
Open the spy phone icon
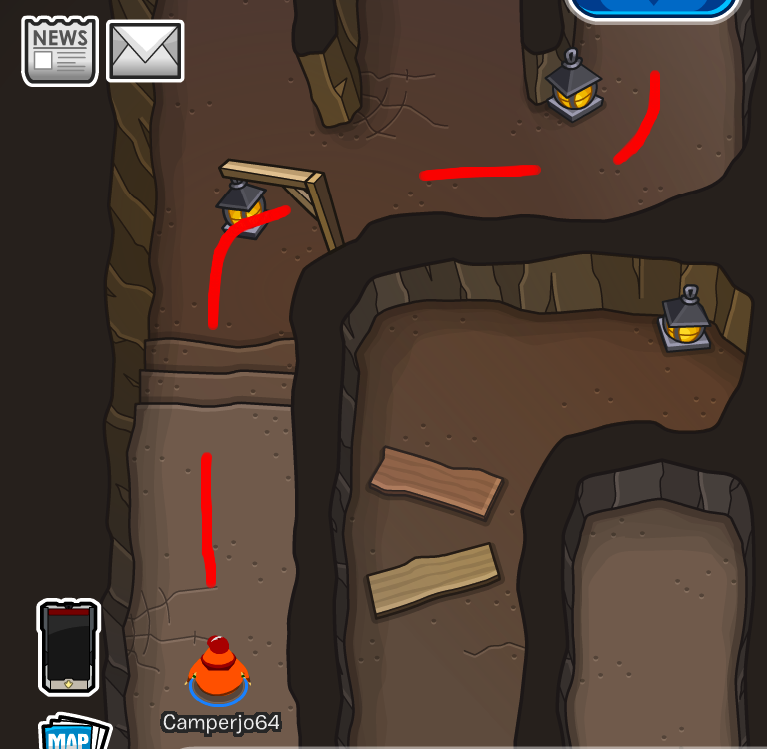tap(69, 648)
